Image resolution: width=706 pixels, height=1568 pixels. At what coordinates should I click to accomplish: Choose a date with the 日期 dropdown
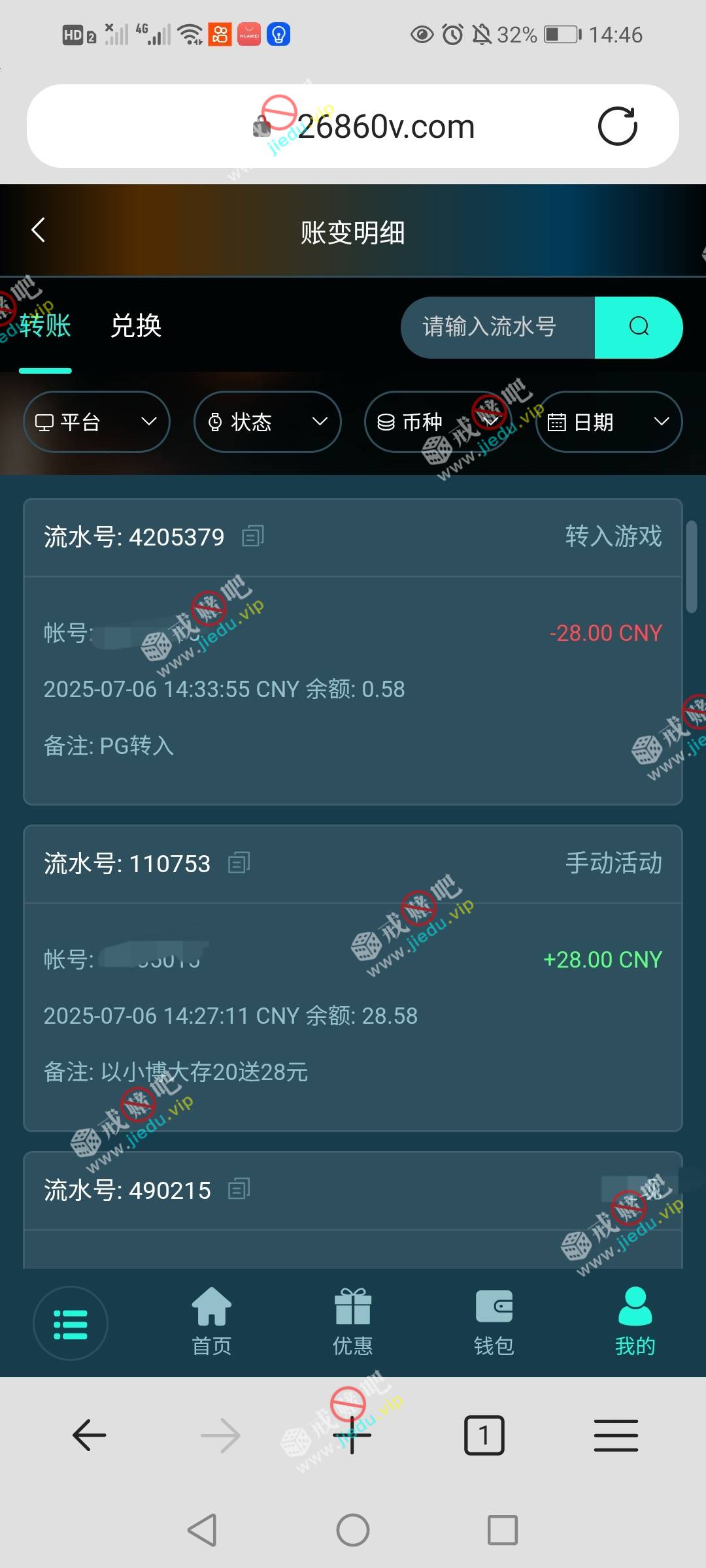pyautogui.click(x=609, y=422)
